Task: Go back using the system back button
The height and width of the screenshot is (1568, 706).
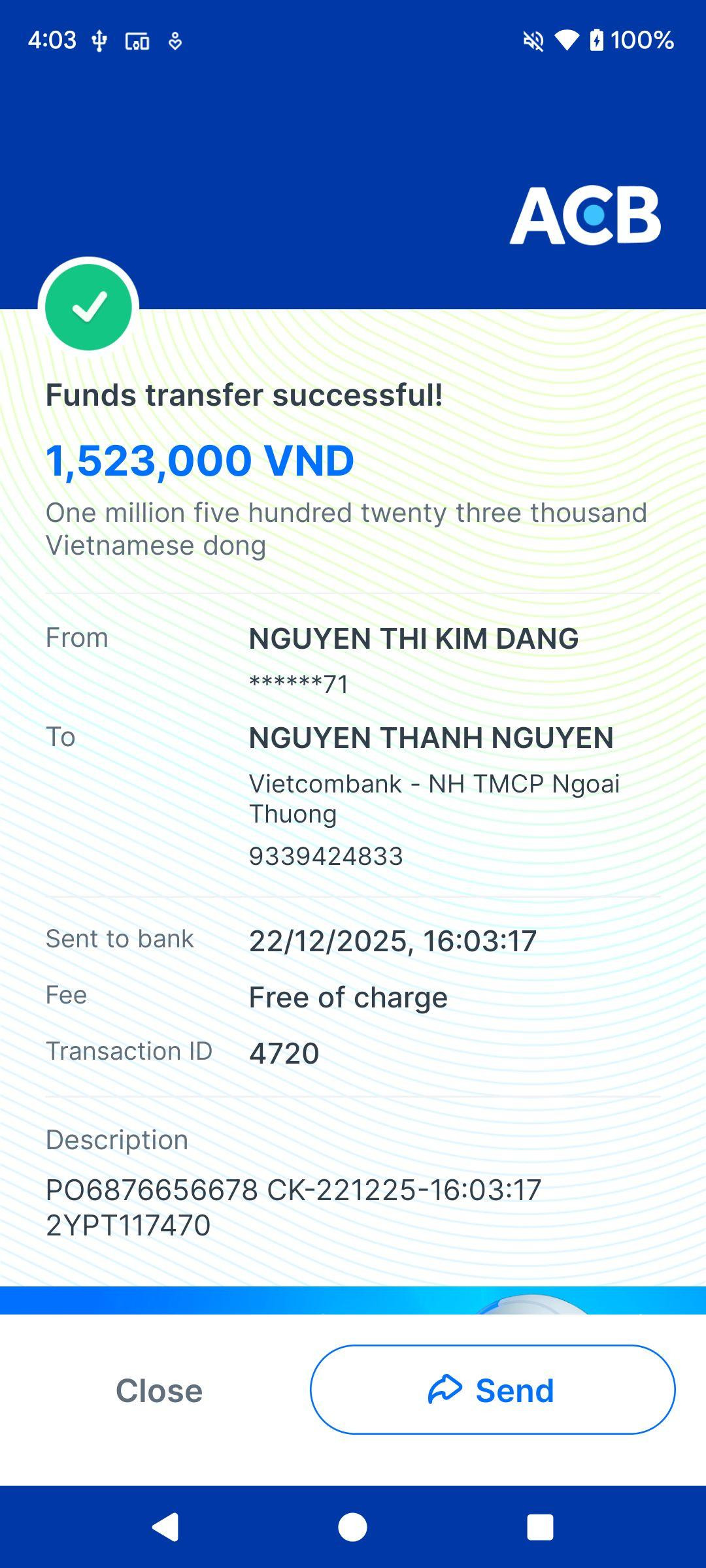Action: tap(165, 1527)
